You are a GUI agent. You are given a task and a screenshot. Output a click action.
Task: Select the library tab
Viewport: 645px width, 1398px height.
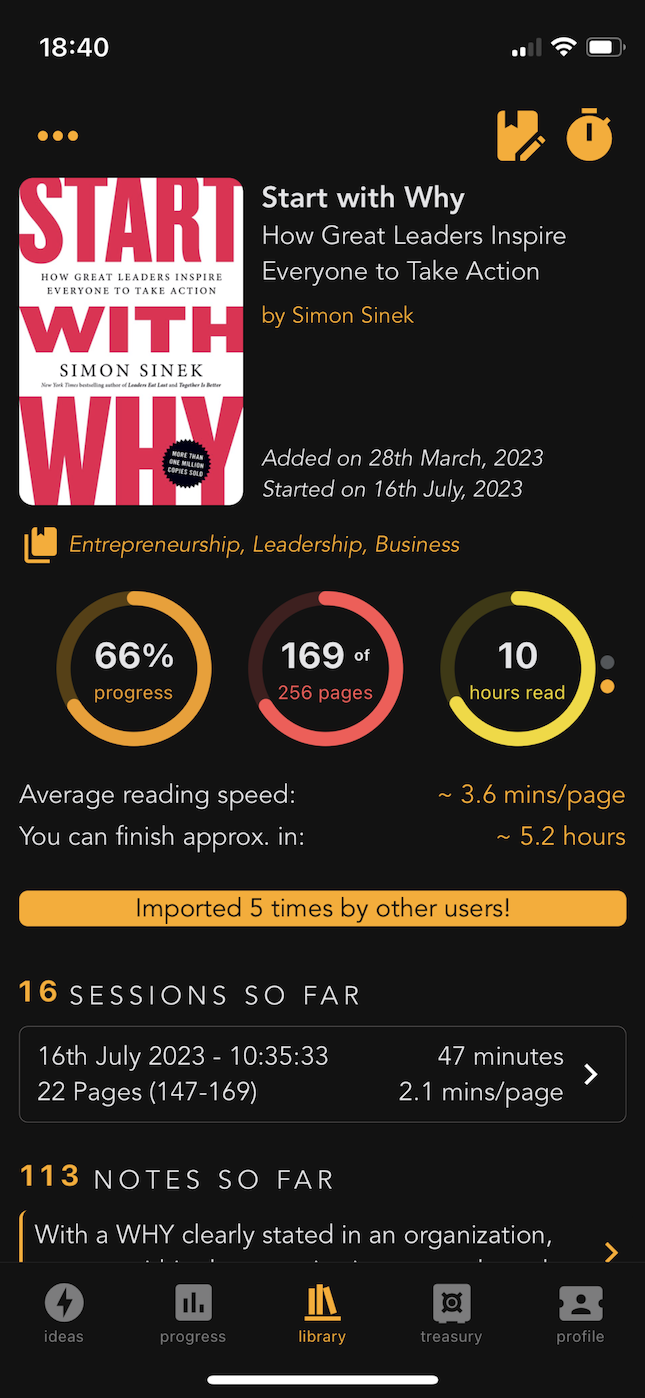[x=322, y=1314]
